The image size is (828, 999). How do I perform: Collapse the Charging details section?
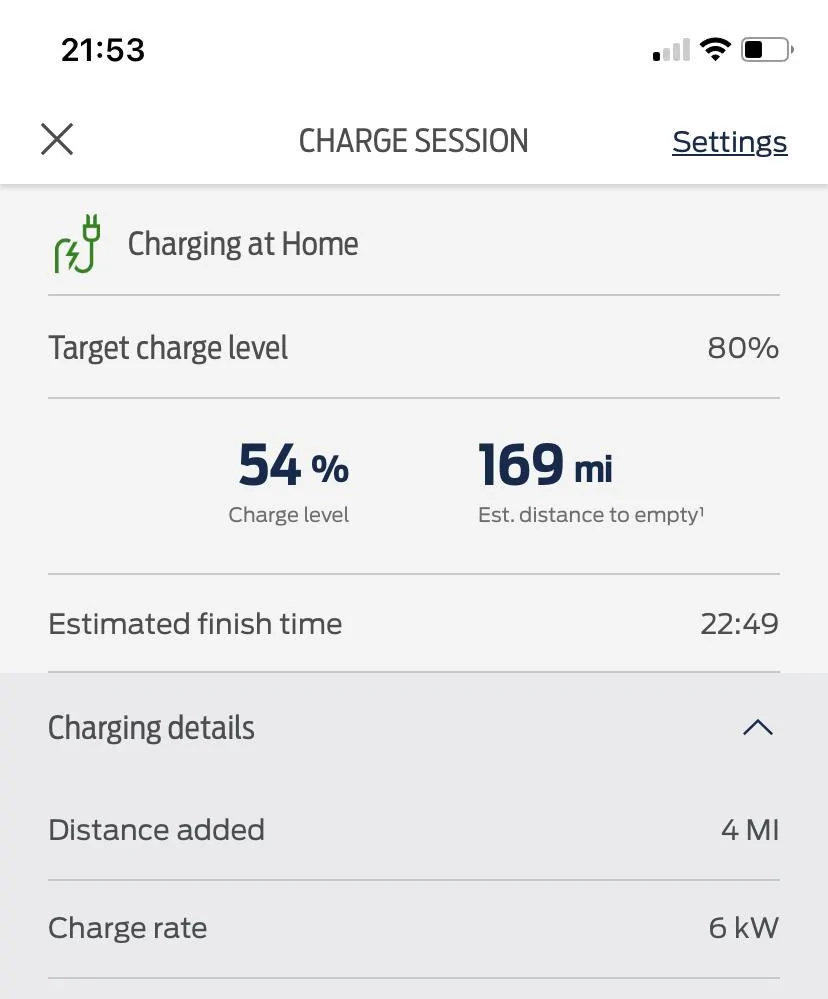click(757, 727)
